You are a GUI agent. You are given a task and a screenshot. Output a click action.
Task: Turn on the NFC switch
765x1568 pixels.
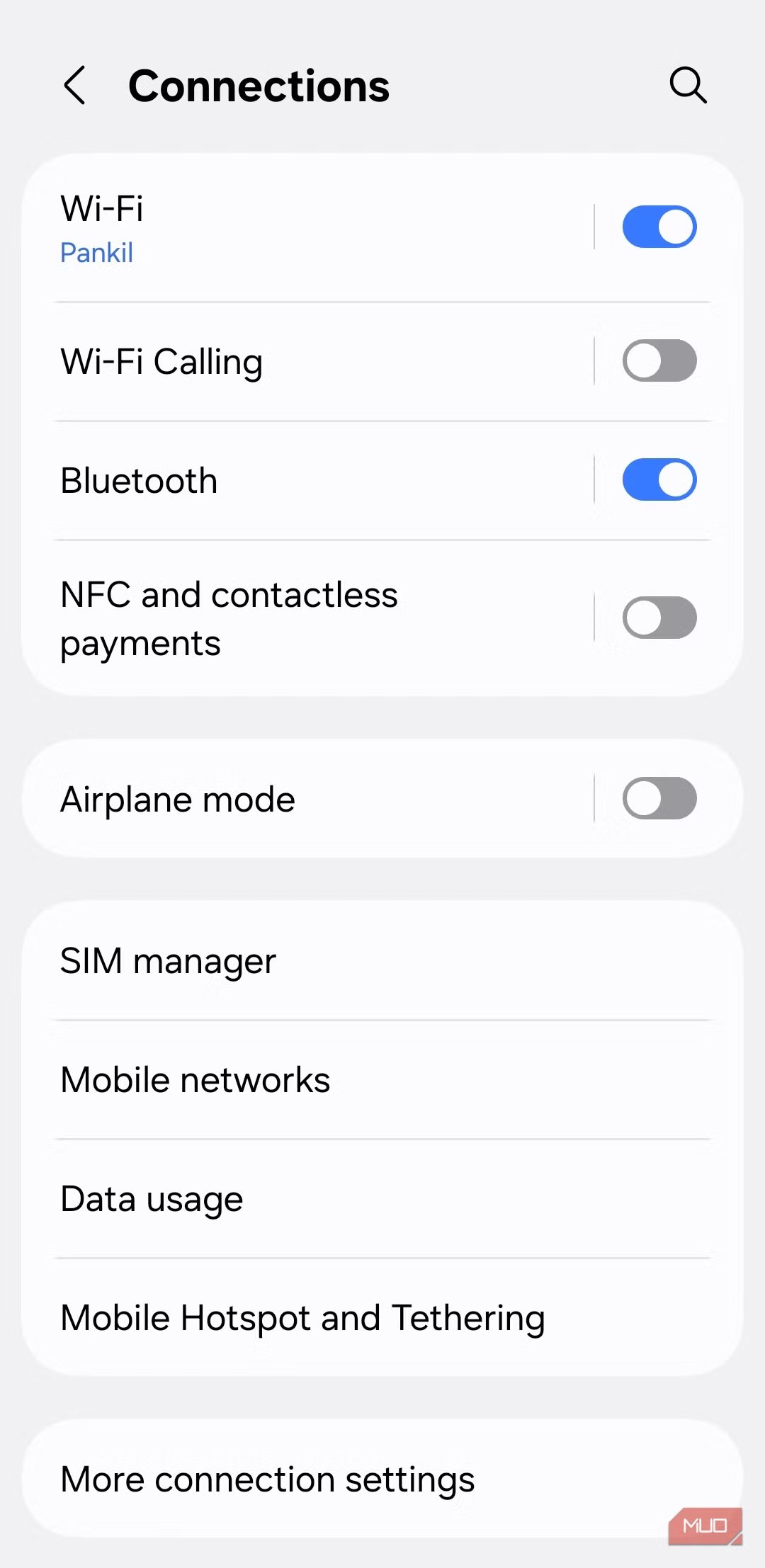[x=659, y=618]
